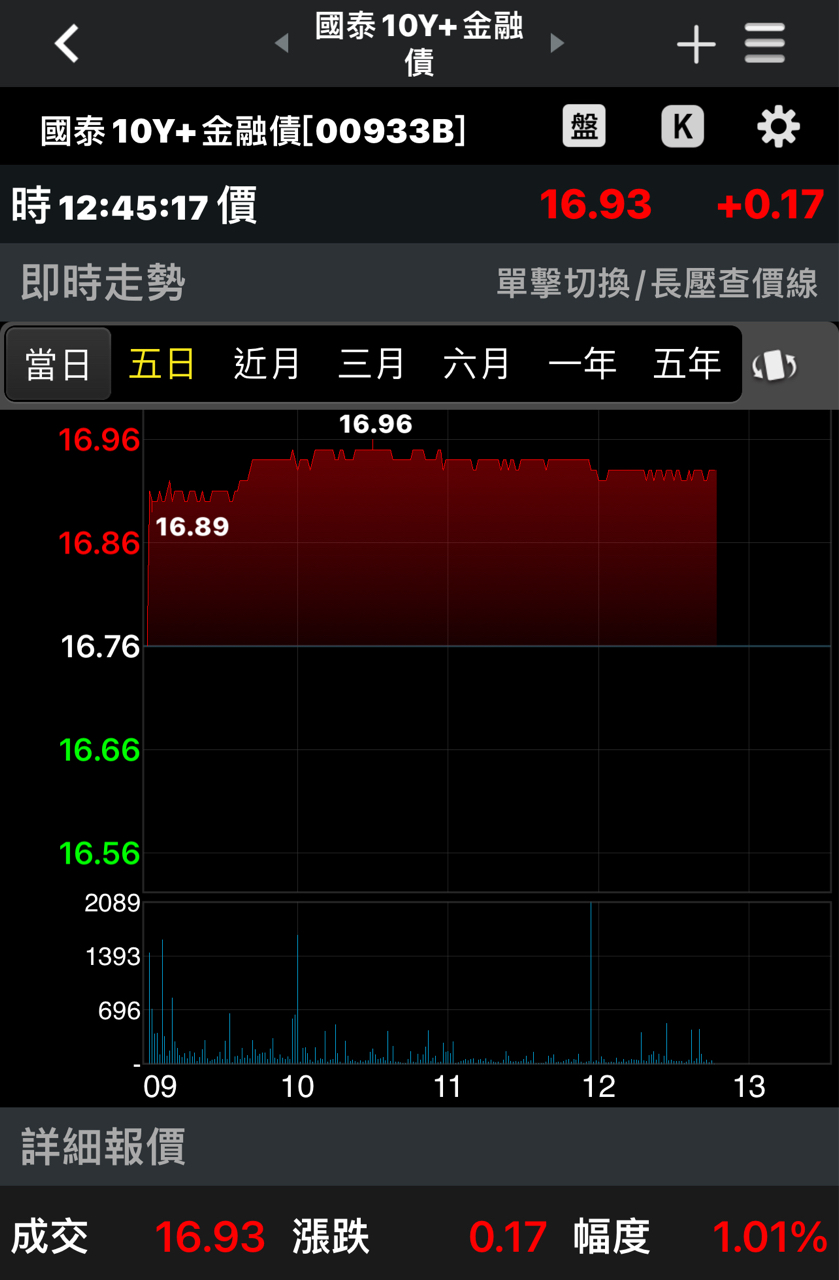Add this ETF with the plus icon
This screenshot has width=839, height=1280.
click(696, 45)
